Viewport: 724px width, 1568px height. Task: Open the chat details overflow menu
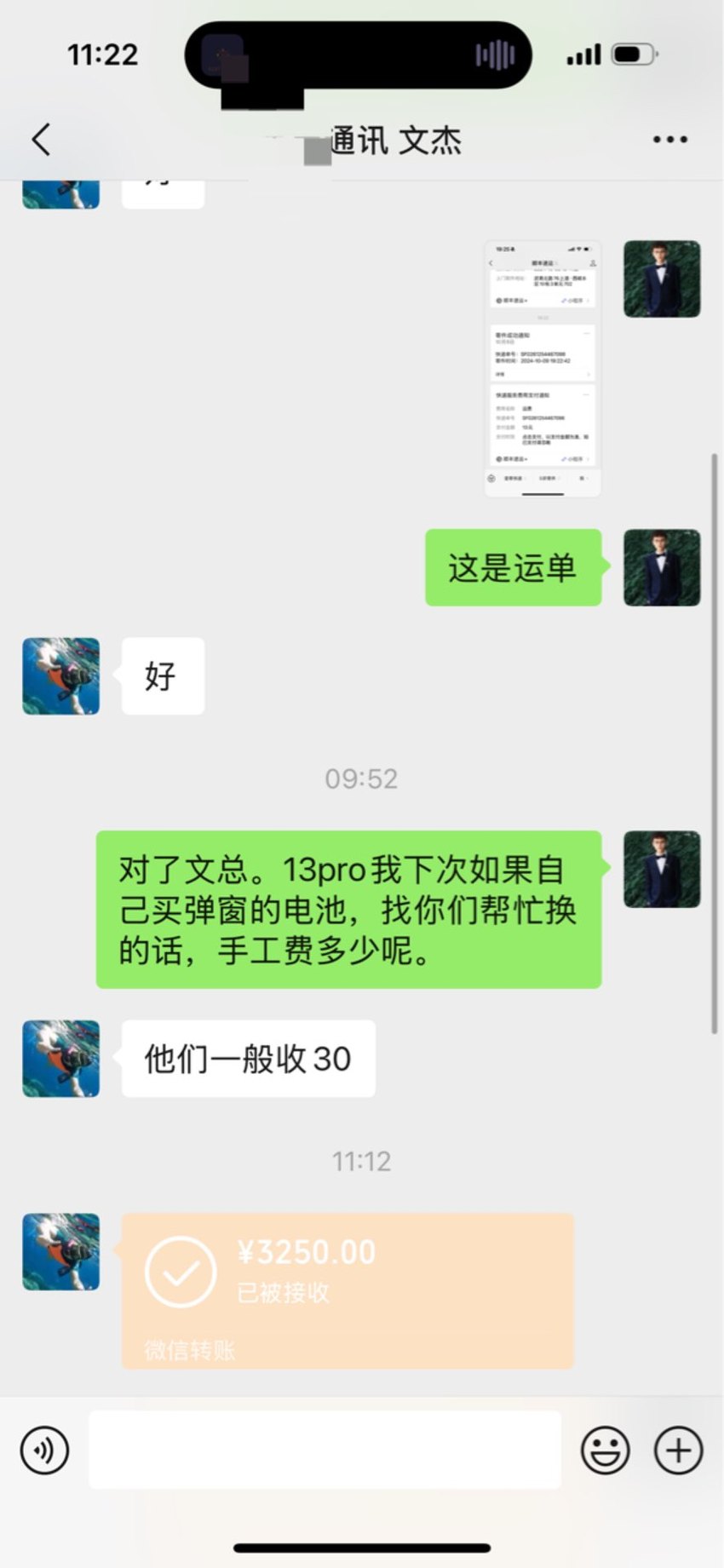670,140
